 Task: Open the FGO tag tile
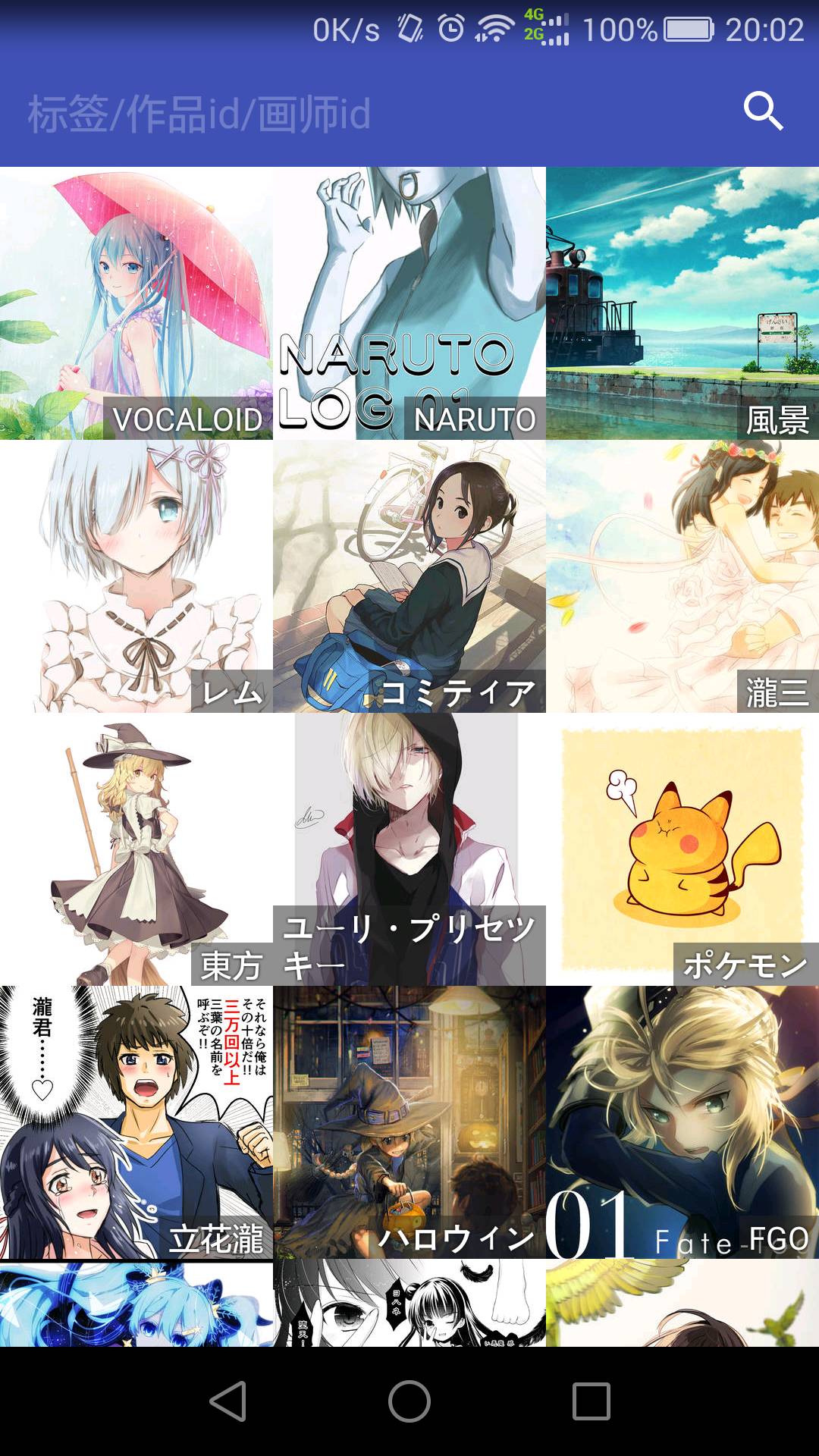tap(682, 1122)
